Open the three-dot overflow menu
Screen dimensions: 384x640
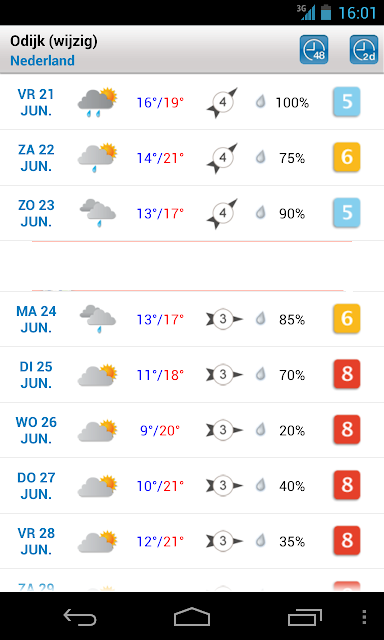(364, 617)
